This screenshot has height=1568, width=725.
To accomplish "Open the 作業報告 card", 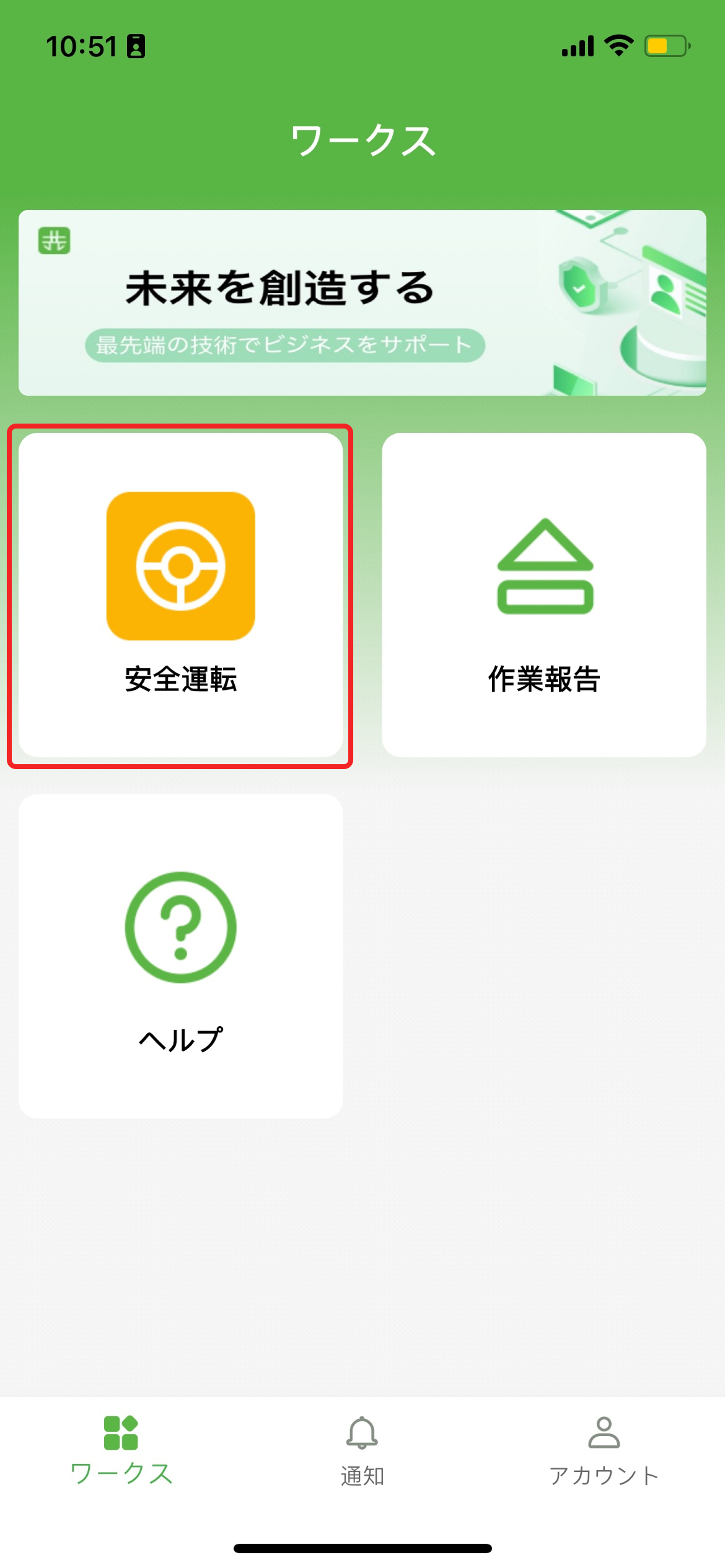I will [544, 595].
